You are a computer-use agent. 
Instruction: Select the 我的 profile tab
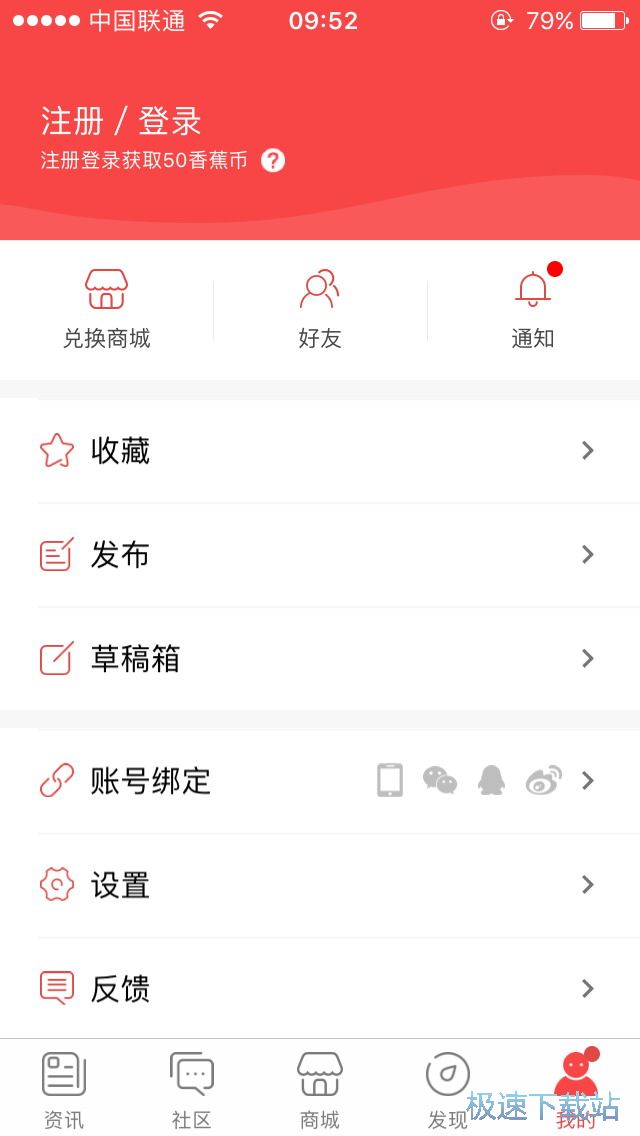[576, 1088]
